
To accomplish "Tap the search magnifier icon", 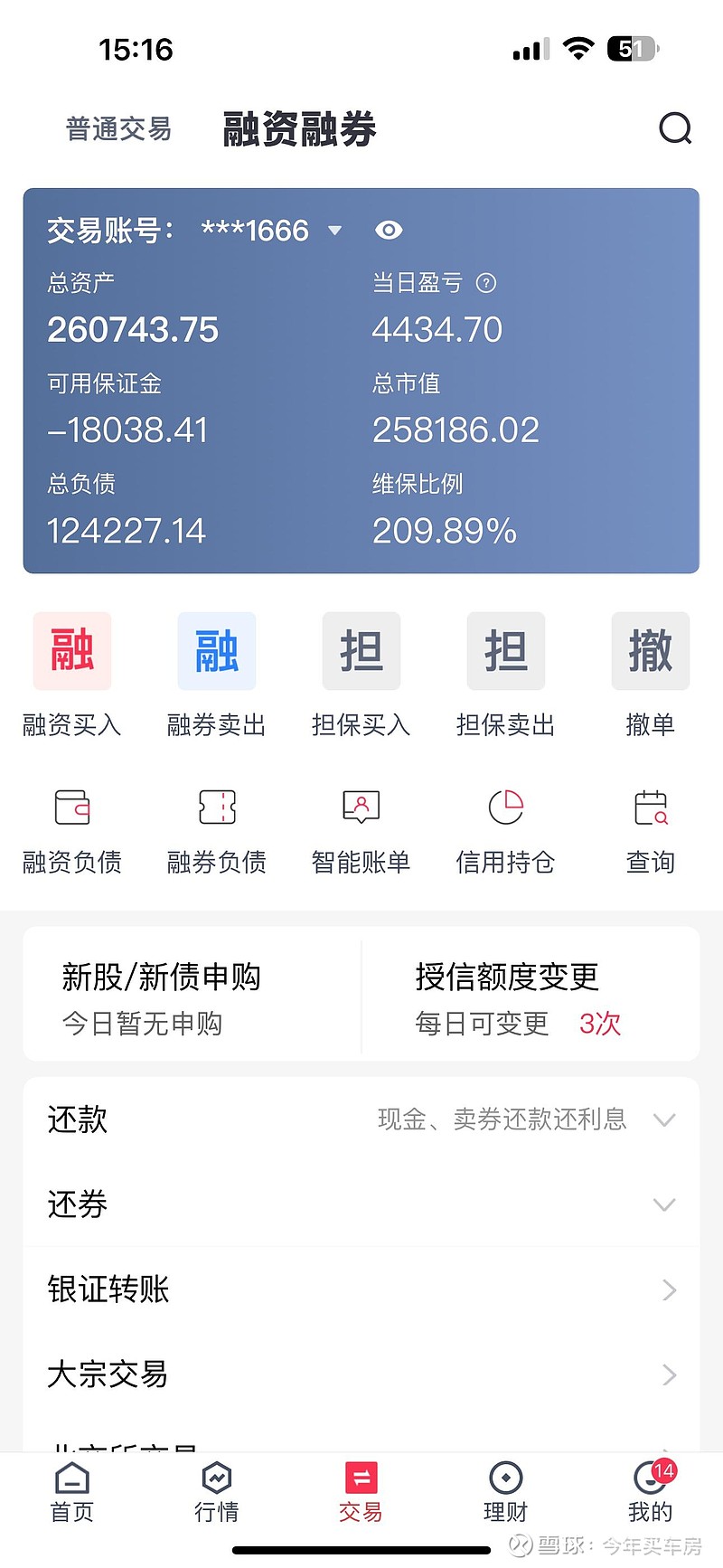I will (x=675, y=128).
